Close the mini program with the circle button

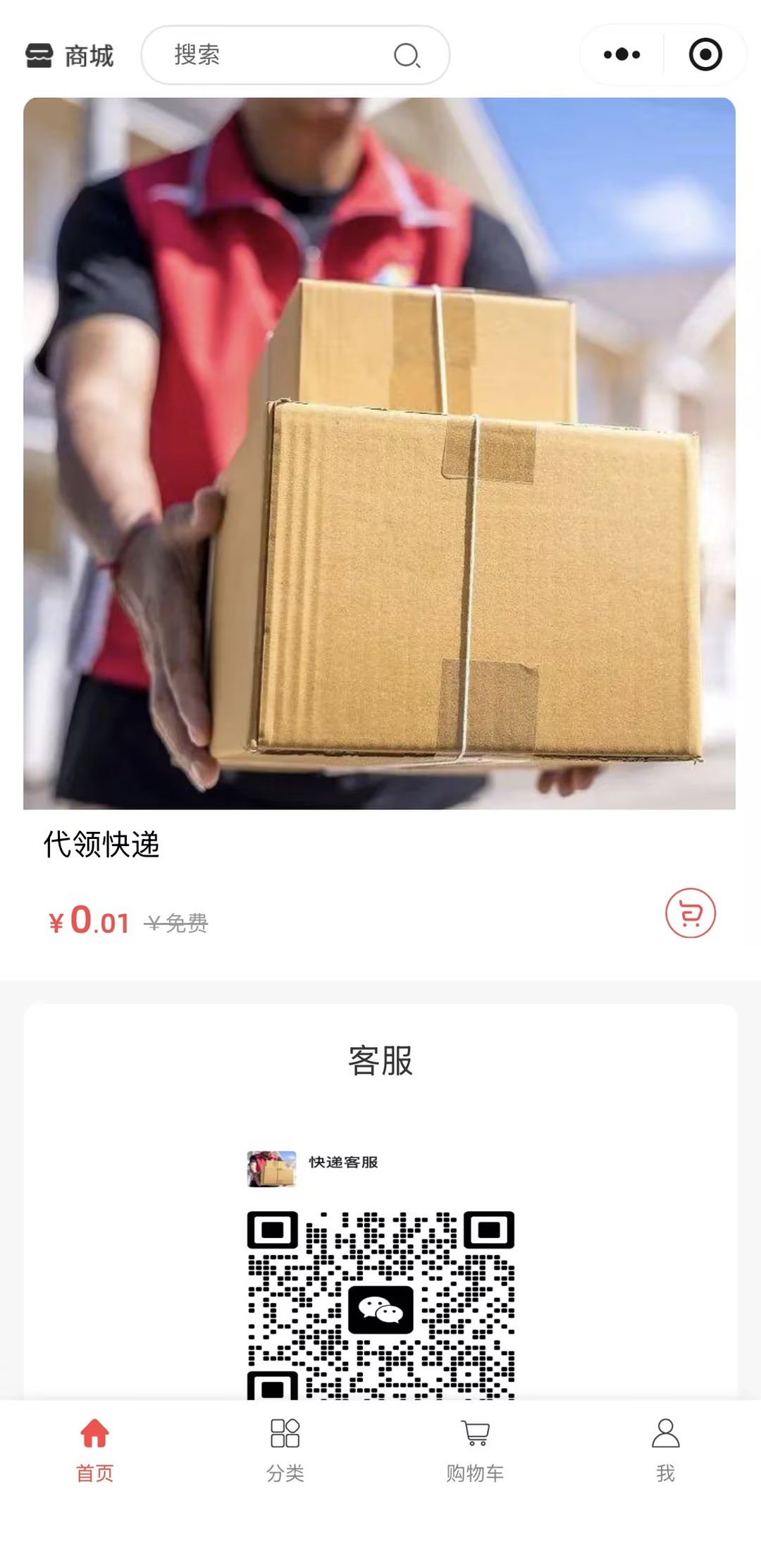(705, 54)
